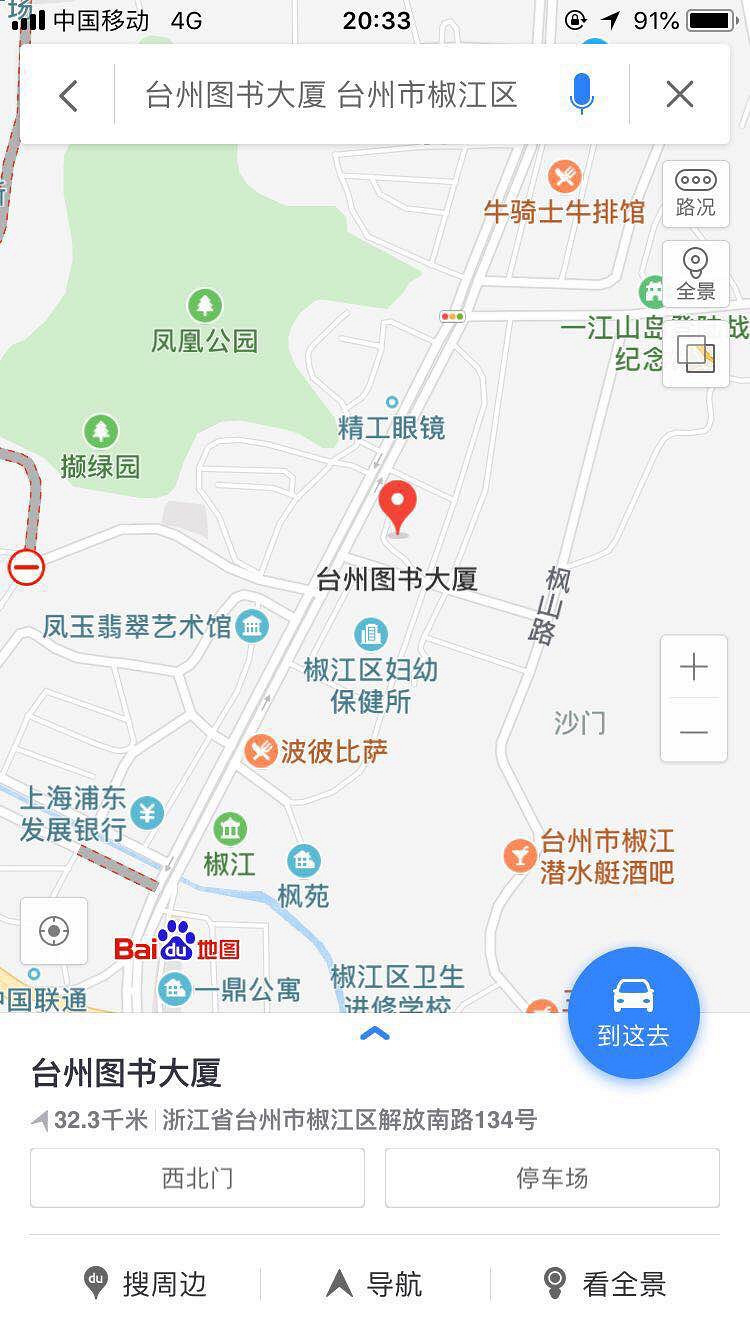Toggle the 路况 traffic layer
750x1334 pixels.
click(695, 193)
